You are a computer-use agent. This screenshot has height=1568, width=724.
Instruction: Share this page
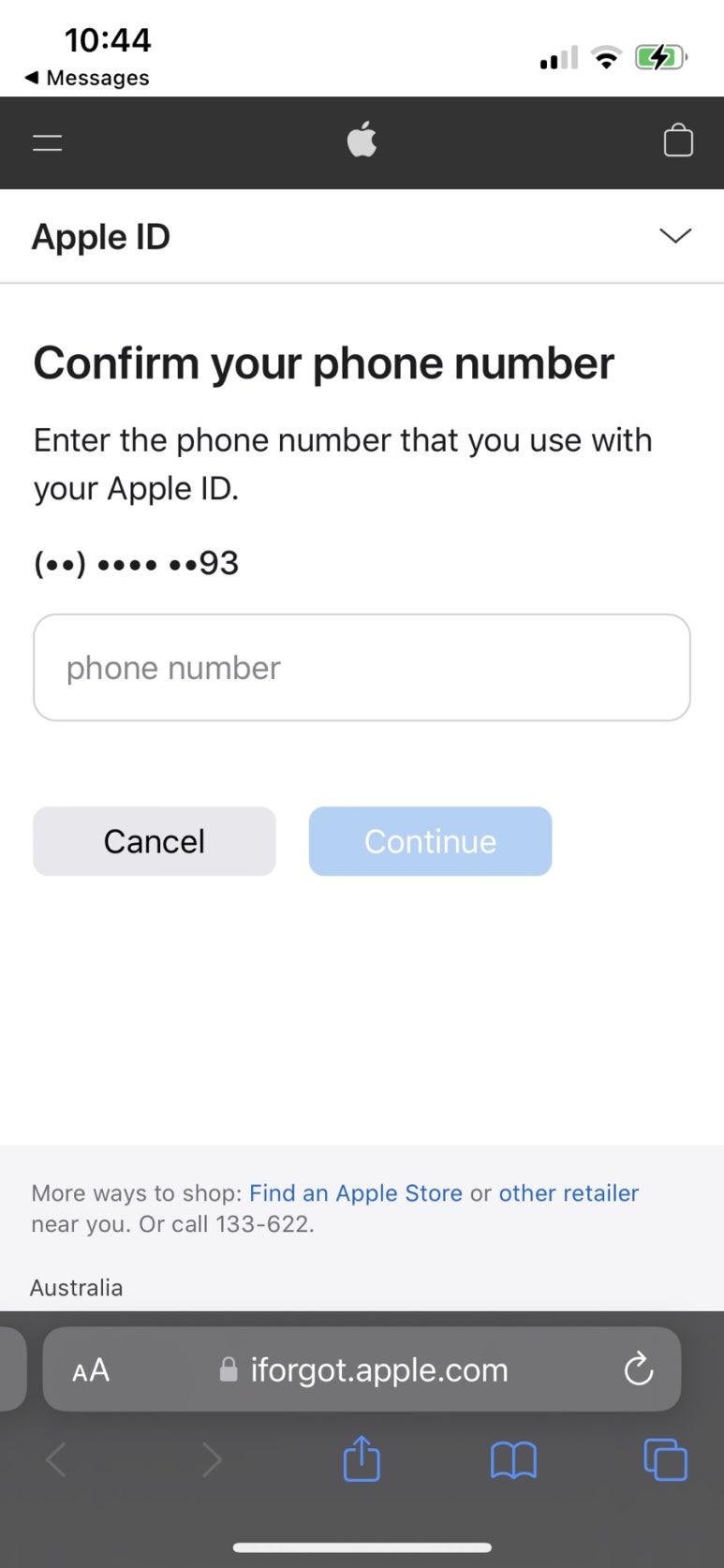point(362,1459)
